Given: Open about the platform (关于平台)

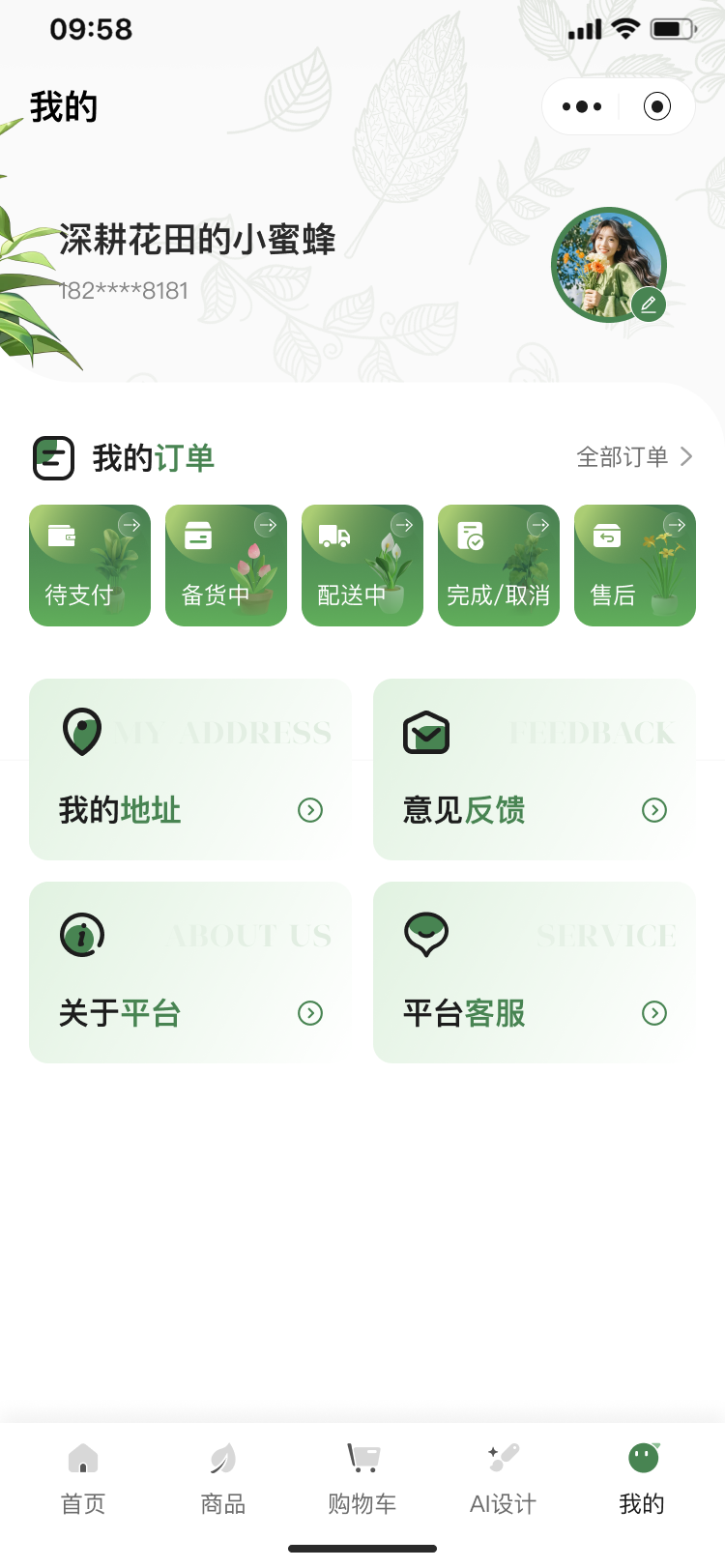Looking at the screenshot, I should click(189, 973).
